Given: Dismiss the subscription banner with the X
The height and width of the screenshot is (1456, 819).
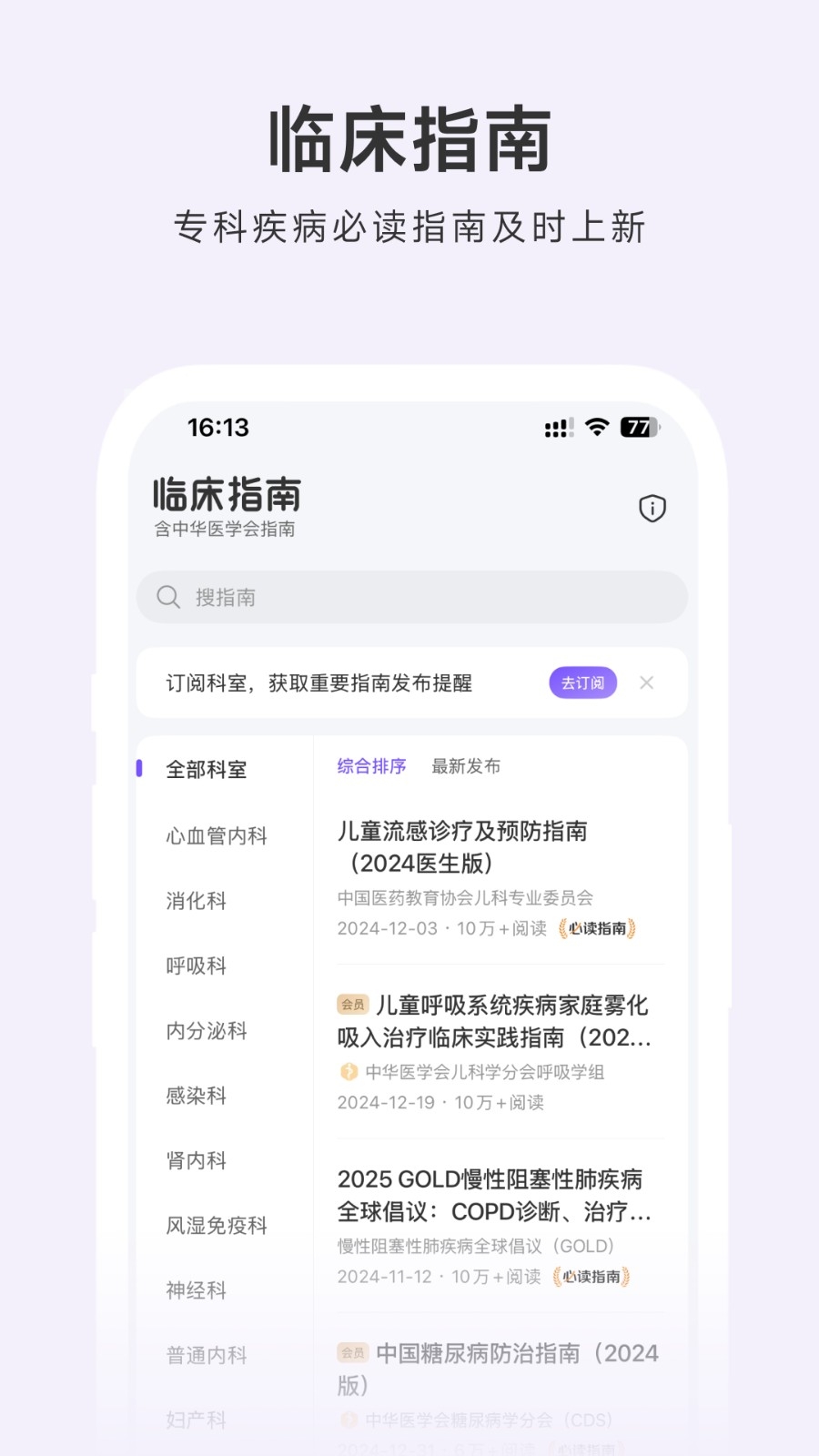Looking at the screenshot, I should [x=647, y=682].
